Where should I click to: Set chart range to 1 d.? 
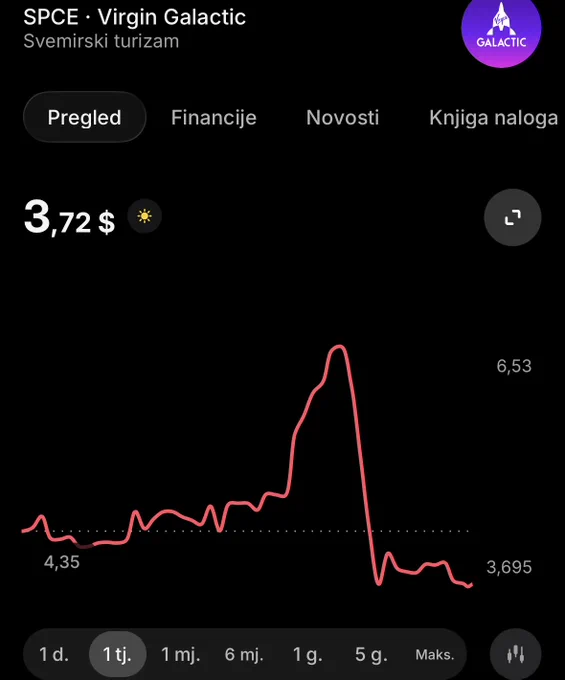coord(54,654)
